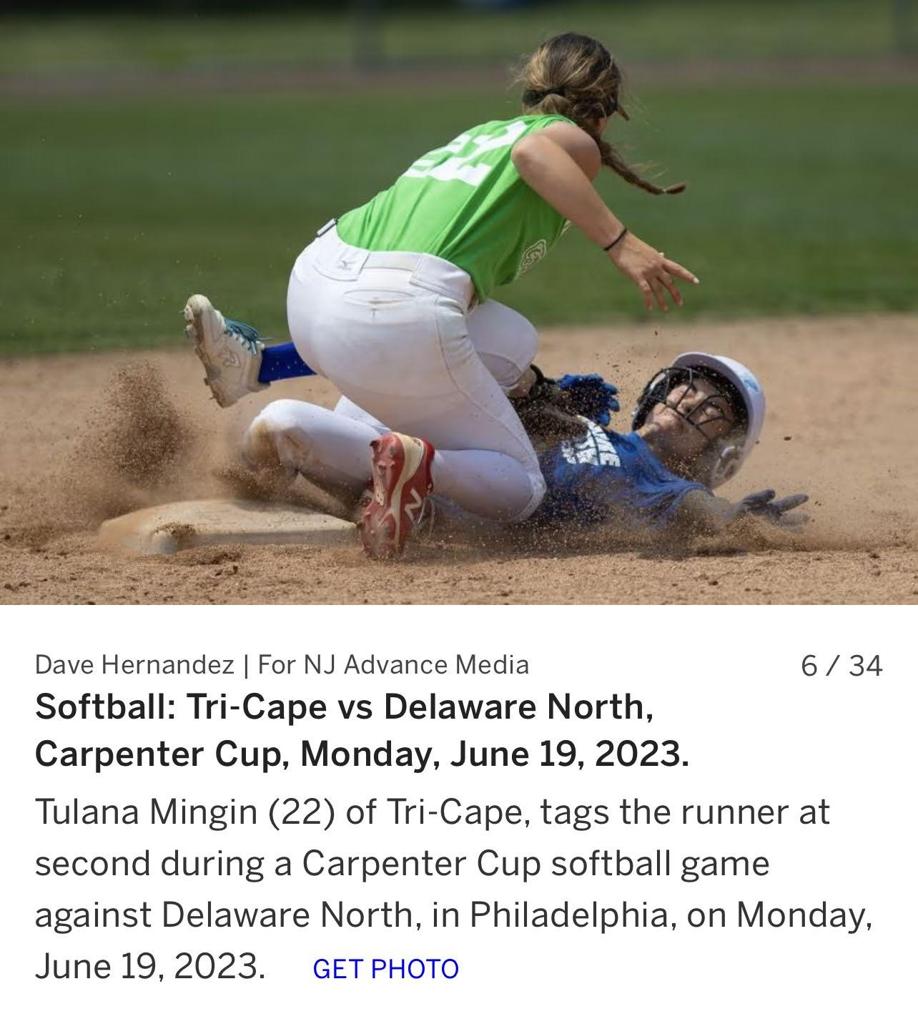
Task: Open the softball gallery photo
Action: pyautogui.click(x=459, y=302)
